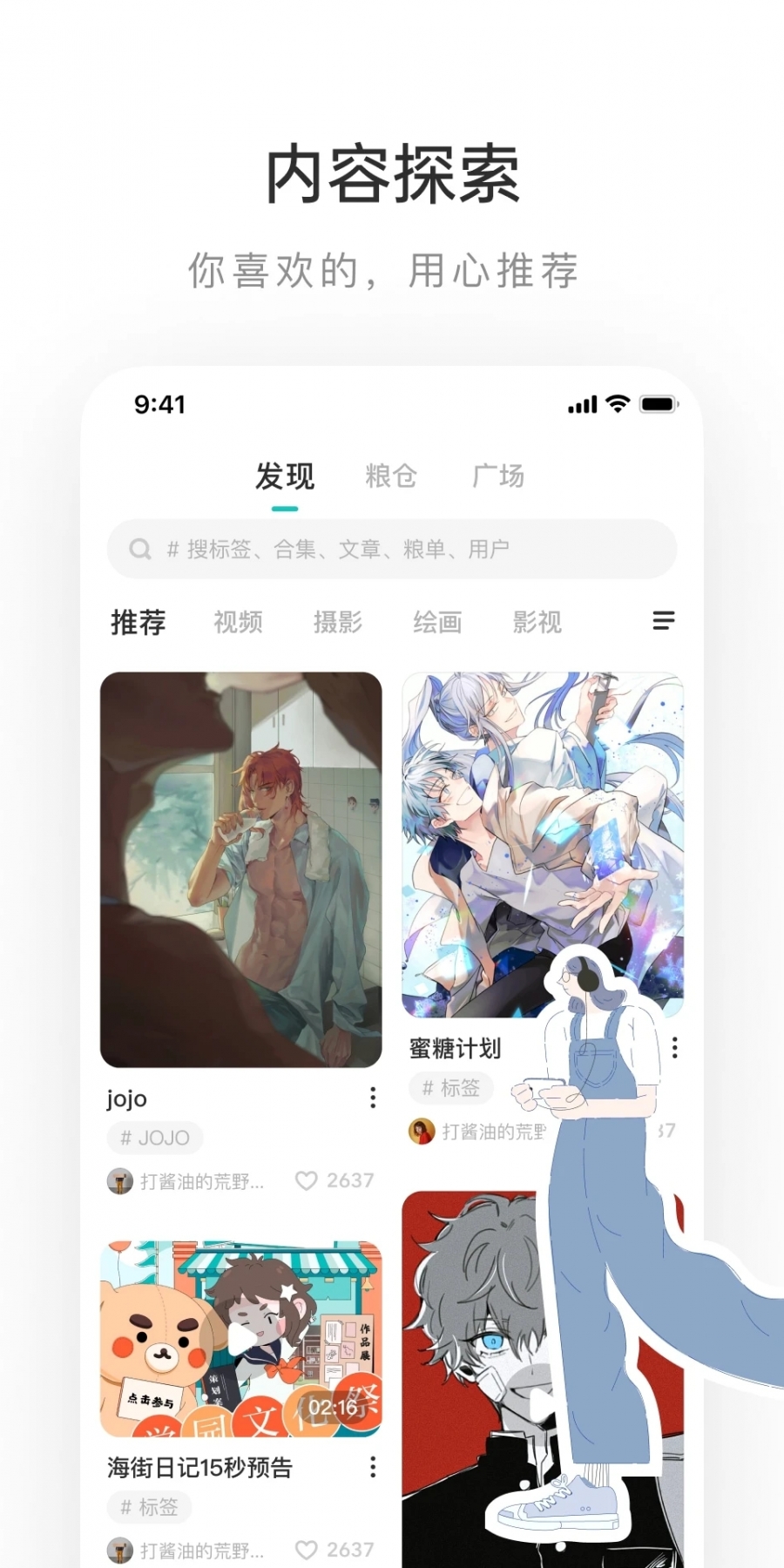Open options menu for 海街日记15秒预告
Image resolution: width=784 pixels, height=1568 pixels.
tap(373, 1466)
